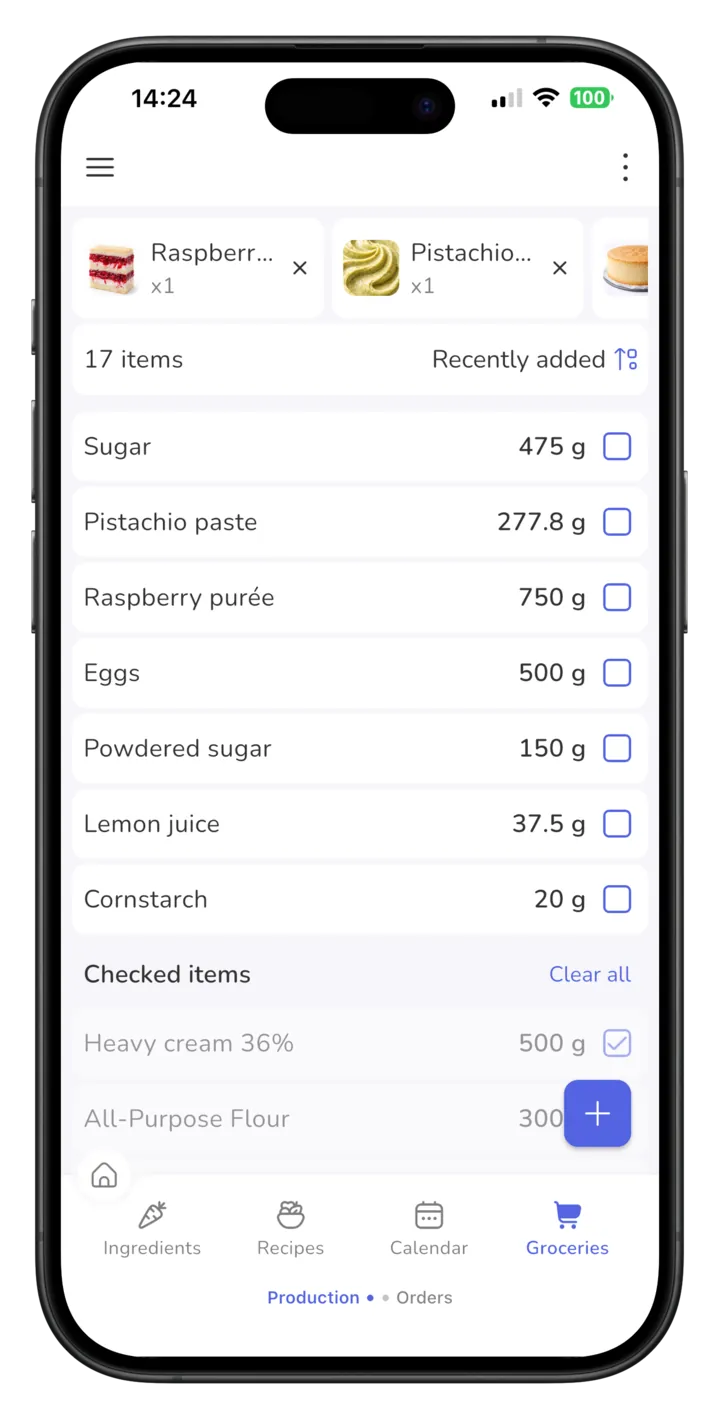This screenshot has width=720, height=1419.
Task: Clear all checked items
Action: click(590, 974)
